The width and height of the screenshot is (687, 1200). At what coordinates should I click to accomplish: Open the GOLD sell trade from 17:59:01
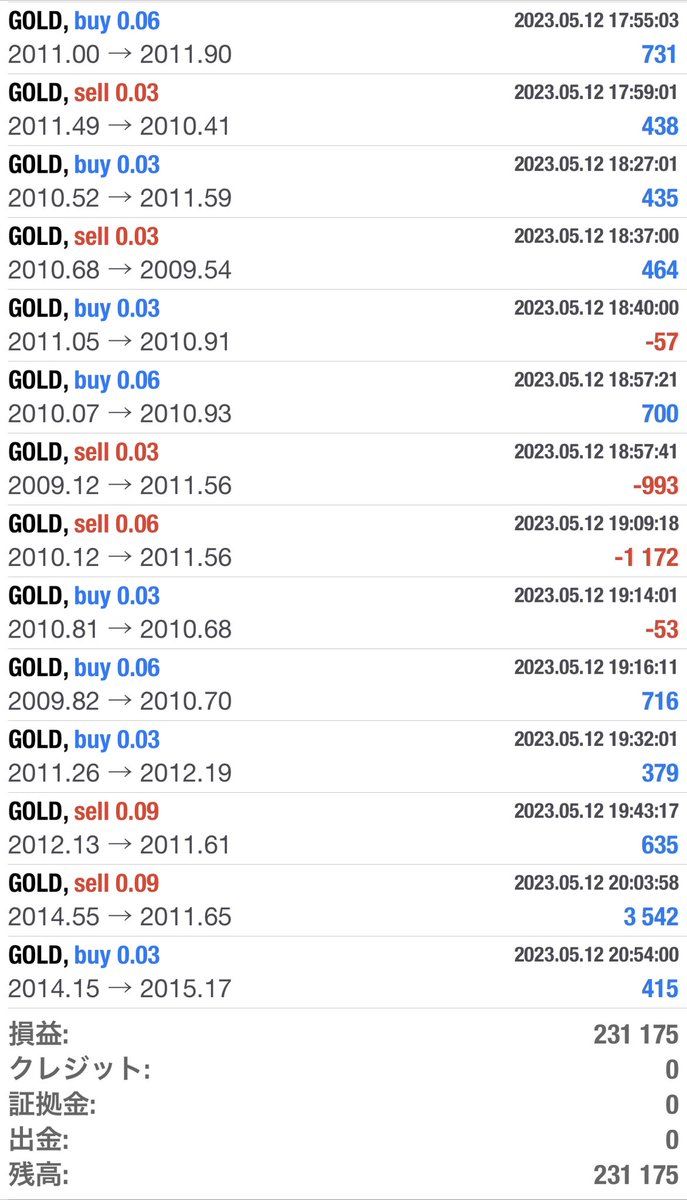[343, 109]
